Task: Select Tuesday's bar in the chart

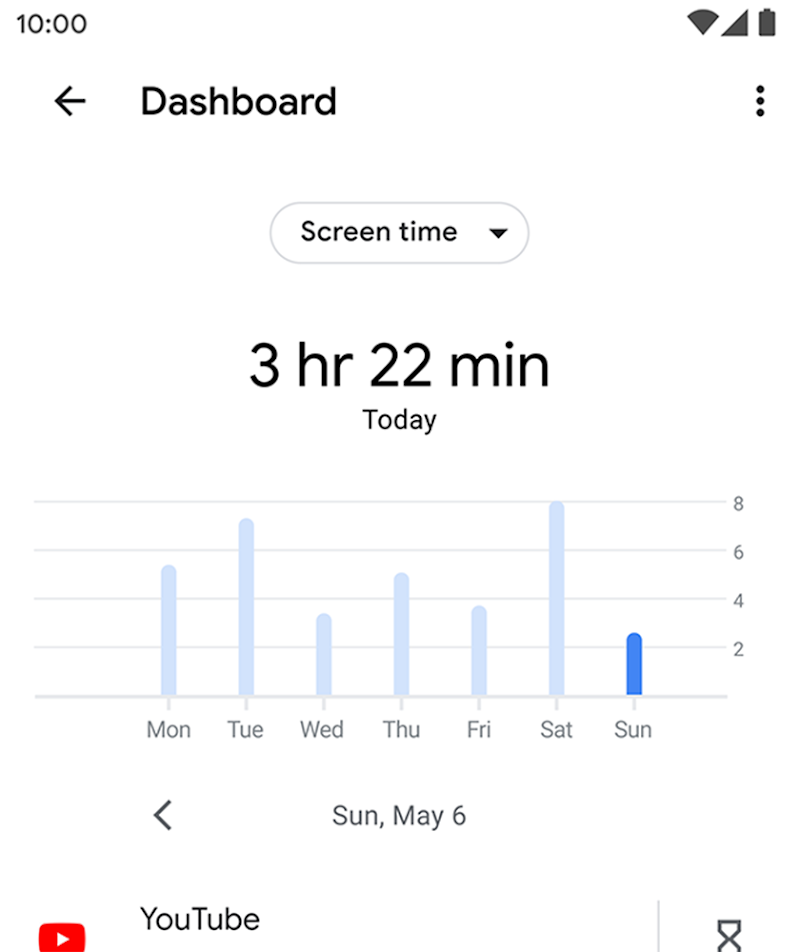Action: click(x=246, y=608)
